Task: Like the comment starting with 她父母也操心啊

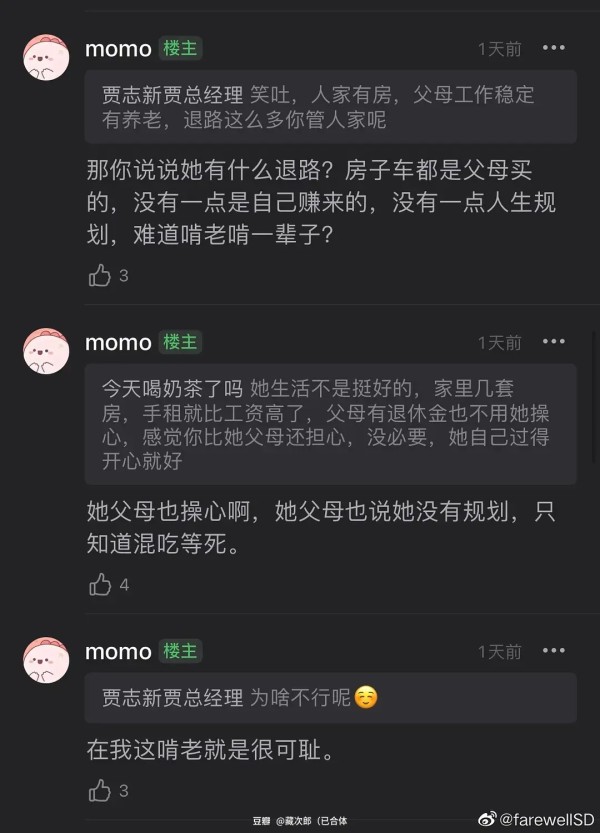Action: (x=100, y=585)
